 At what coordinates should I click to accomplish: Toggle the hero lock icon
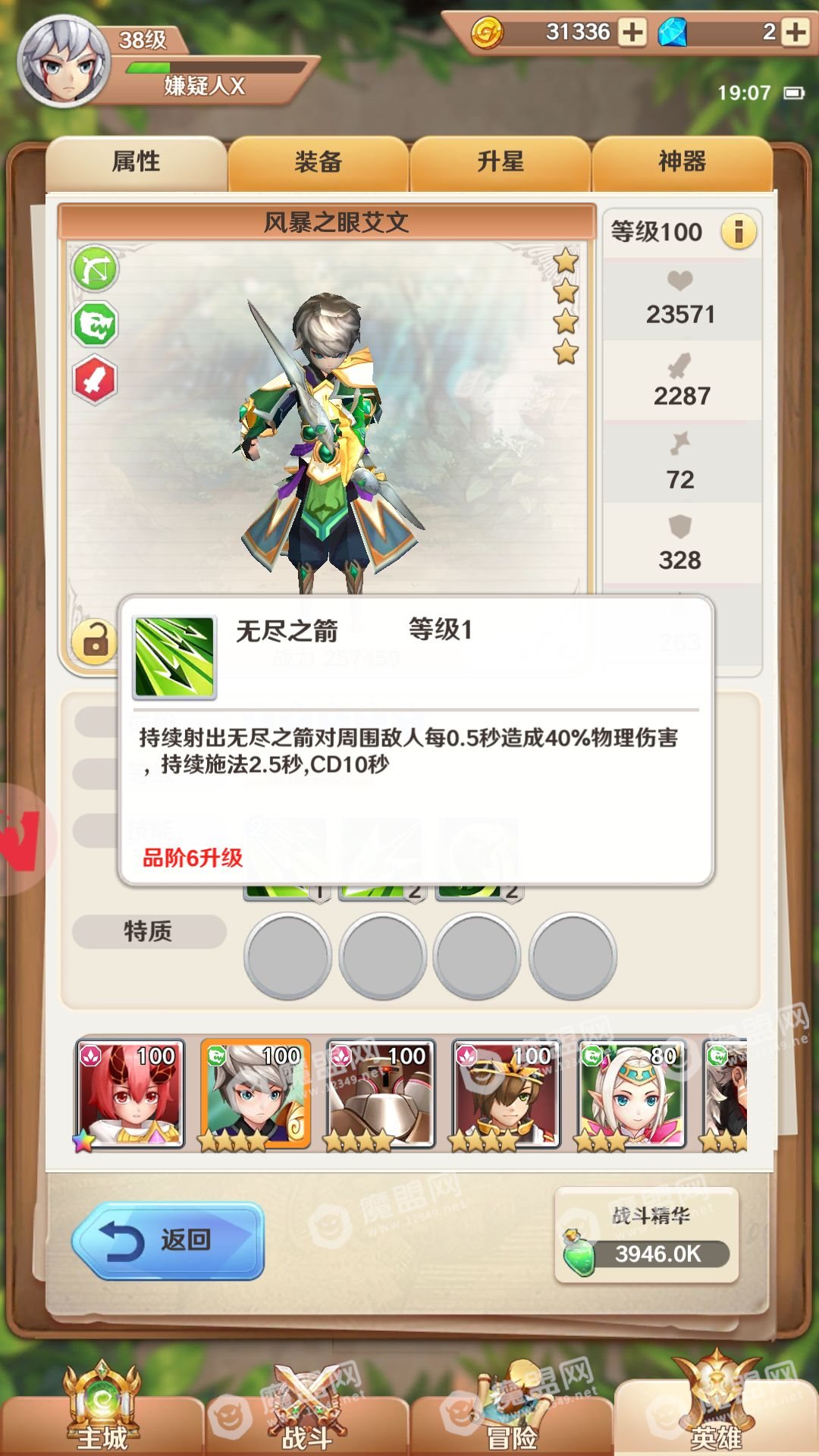[x=95, y=642]
